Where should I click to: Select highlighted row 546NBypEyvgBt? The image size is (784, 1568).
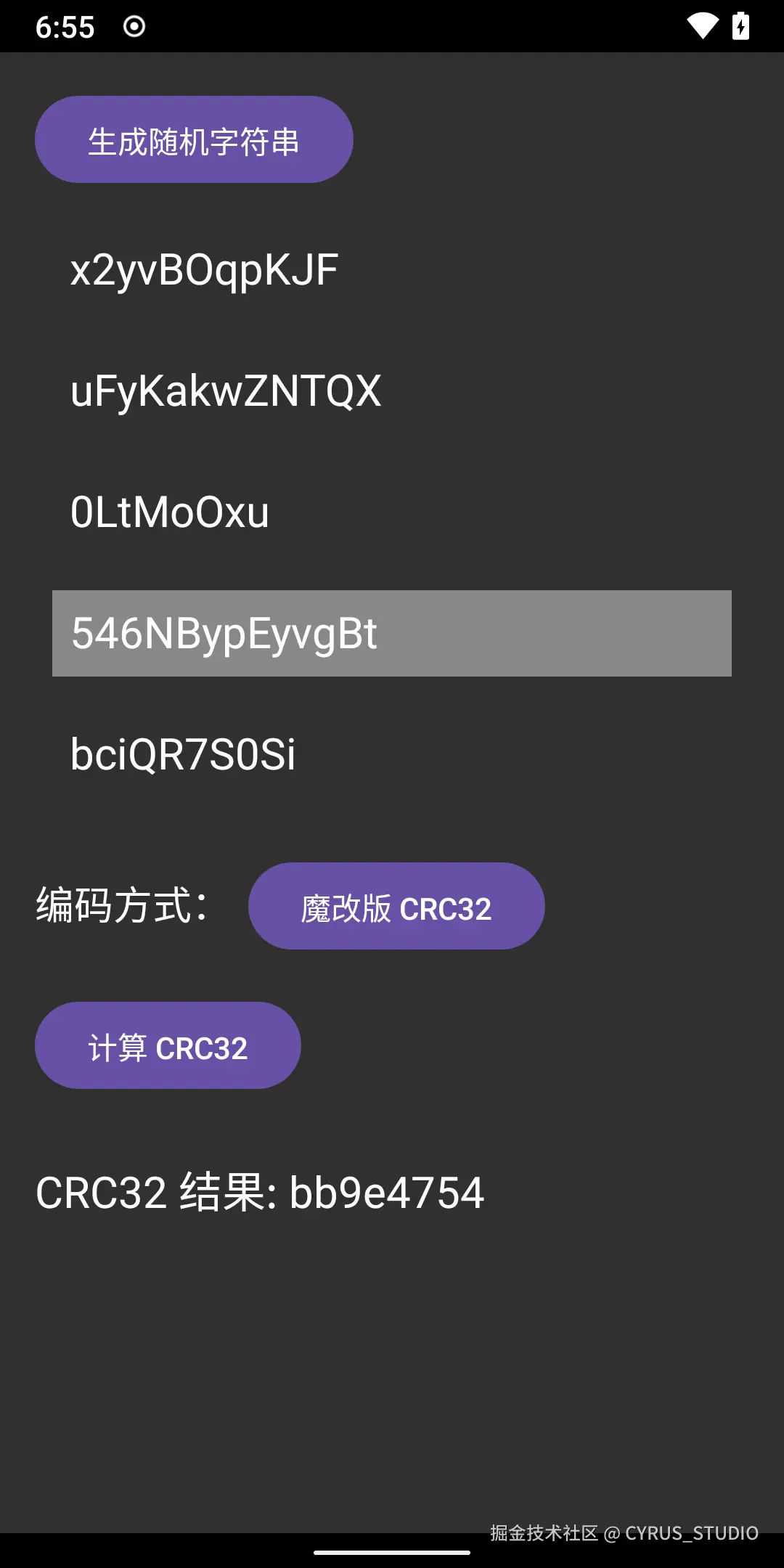pyautogui.click(x=391, y=633)
